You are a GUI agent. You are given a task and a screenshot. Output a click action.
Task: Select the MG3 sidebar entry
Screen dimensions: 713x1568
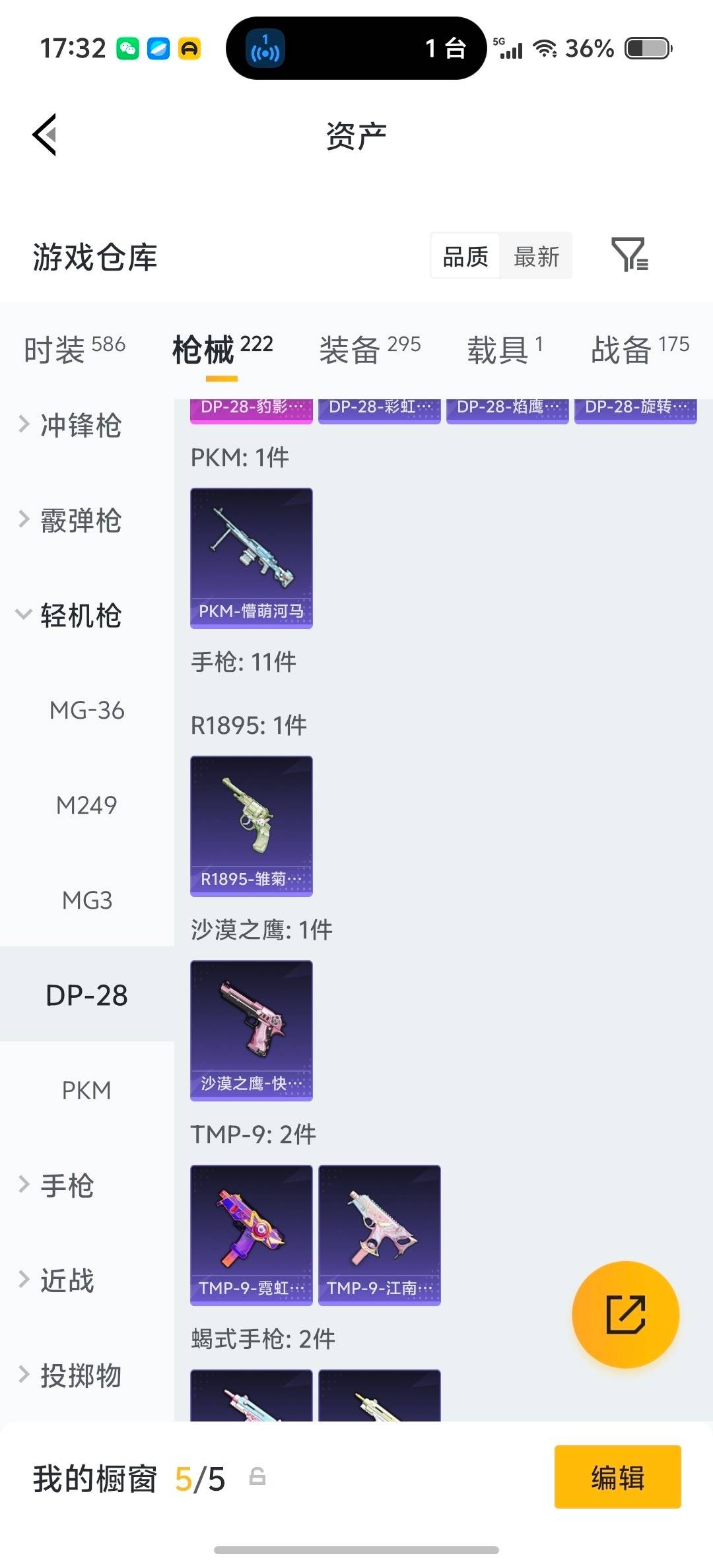point(89,899)
